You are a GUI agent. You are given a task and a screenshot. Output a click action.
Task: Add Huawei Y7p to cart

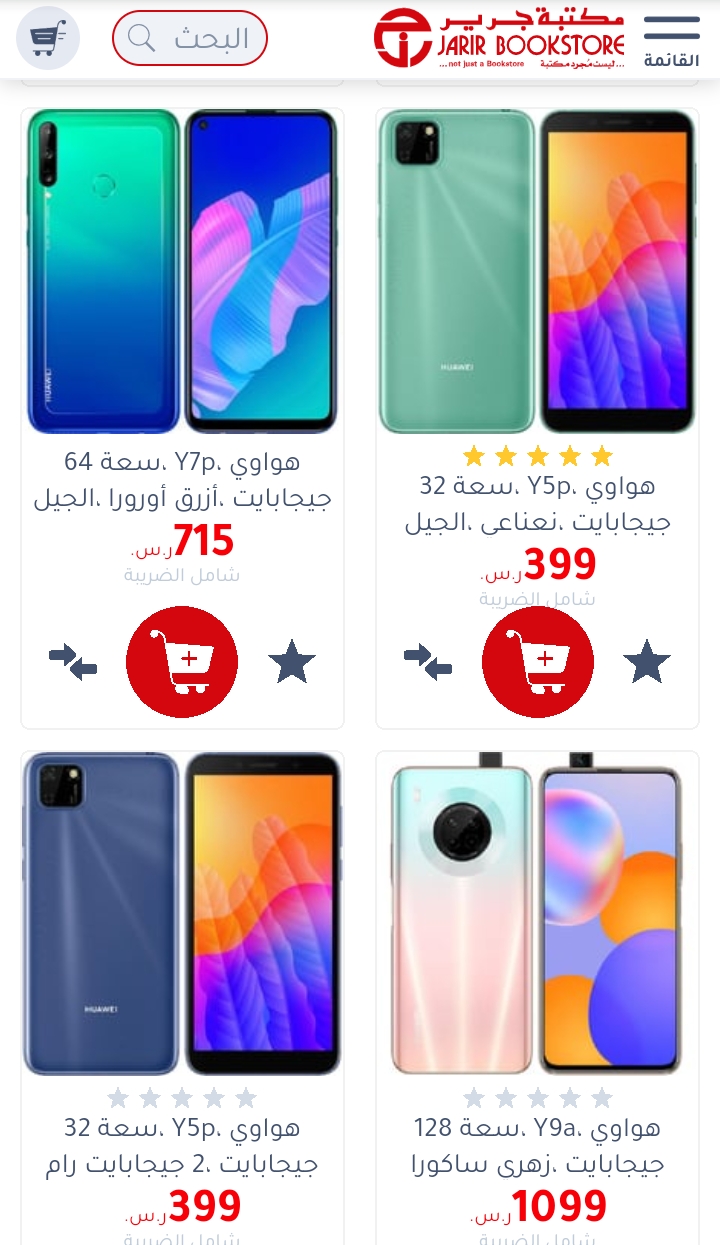pyautogui.click(x=182, y=662)
